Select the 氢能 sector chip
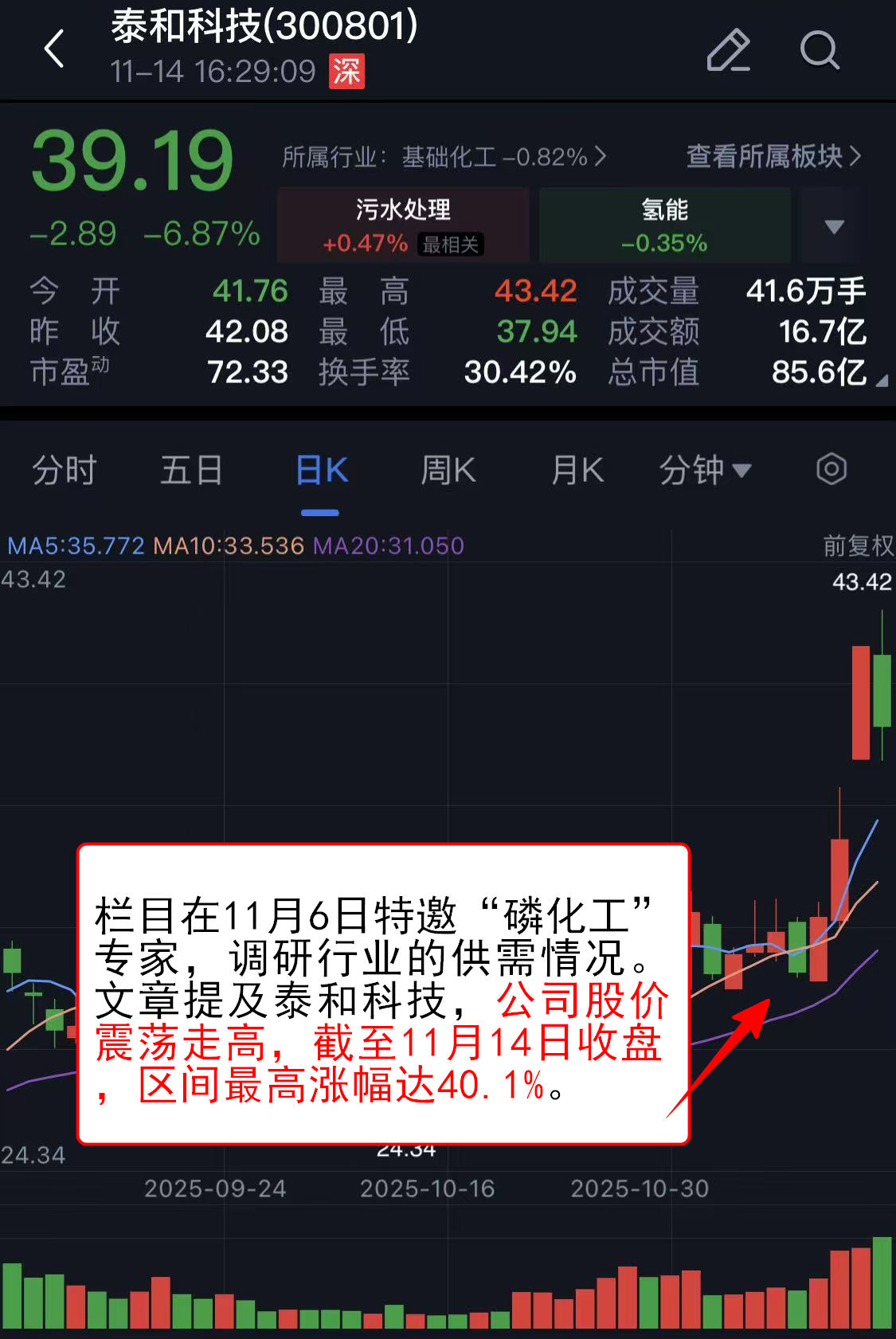 (664, 225)
